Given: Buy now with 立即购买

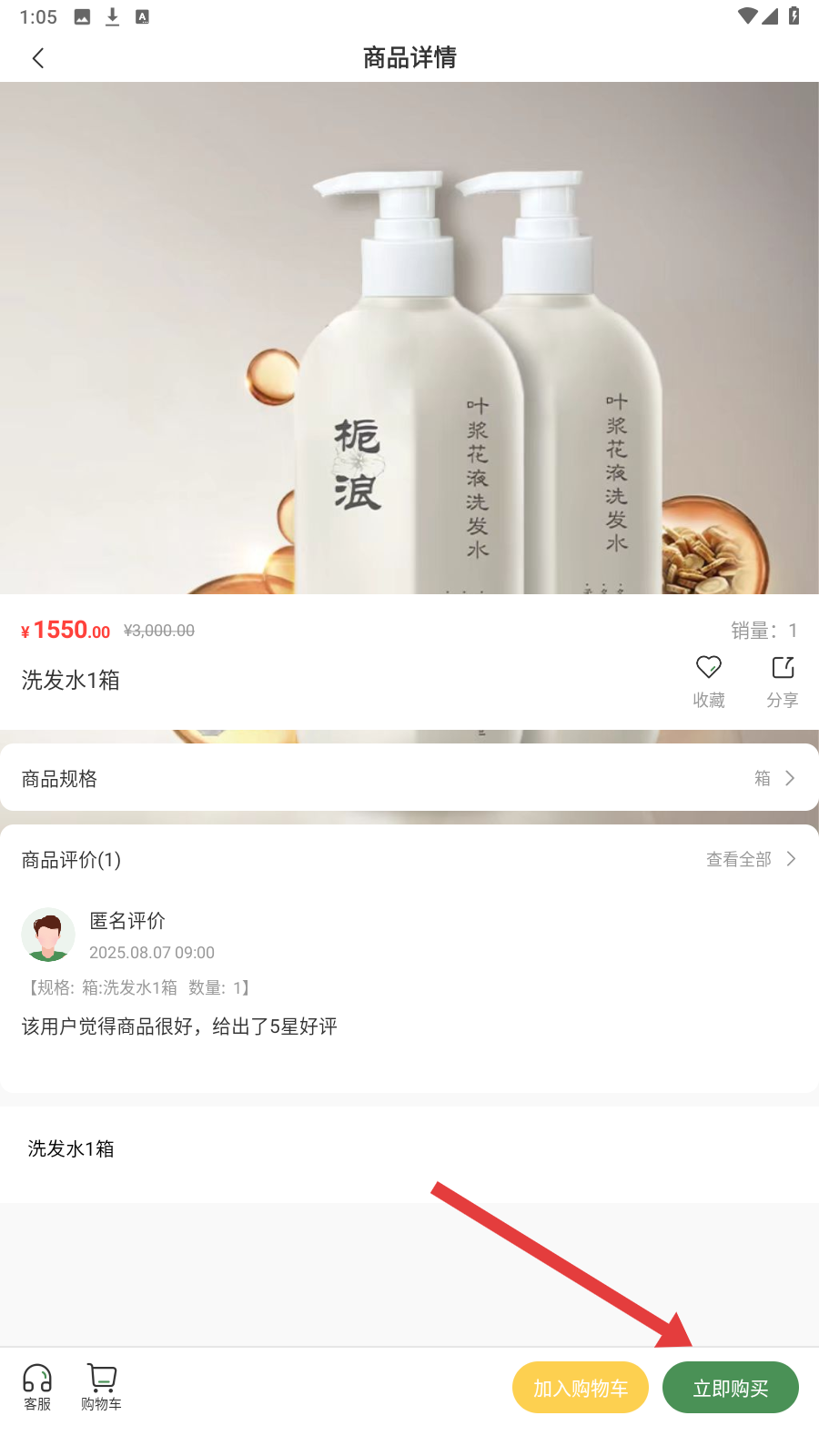Looking at the screenshot, I should tap(730, 1388).
